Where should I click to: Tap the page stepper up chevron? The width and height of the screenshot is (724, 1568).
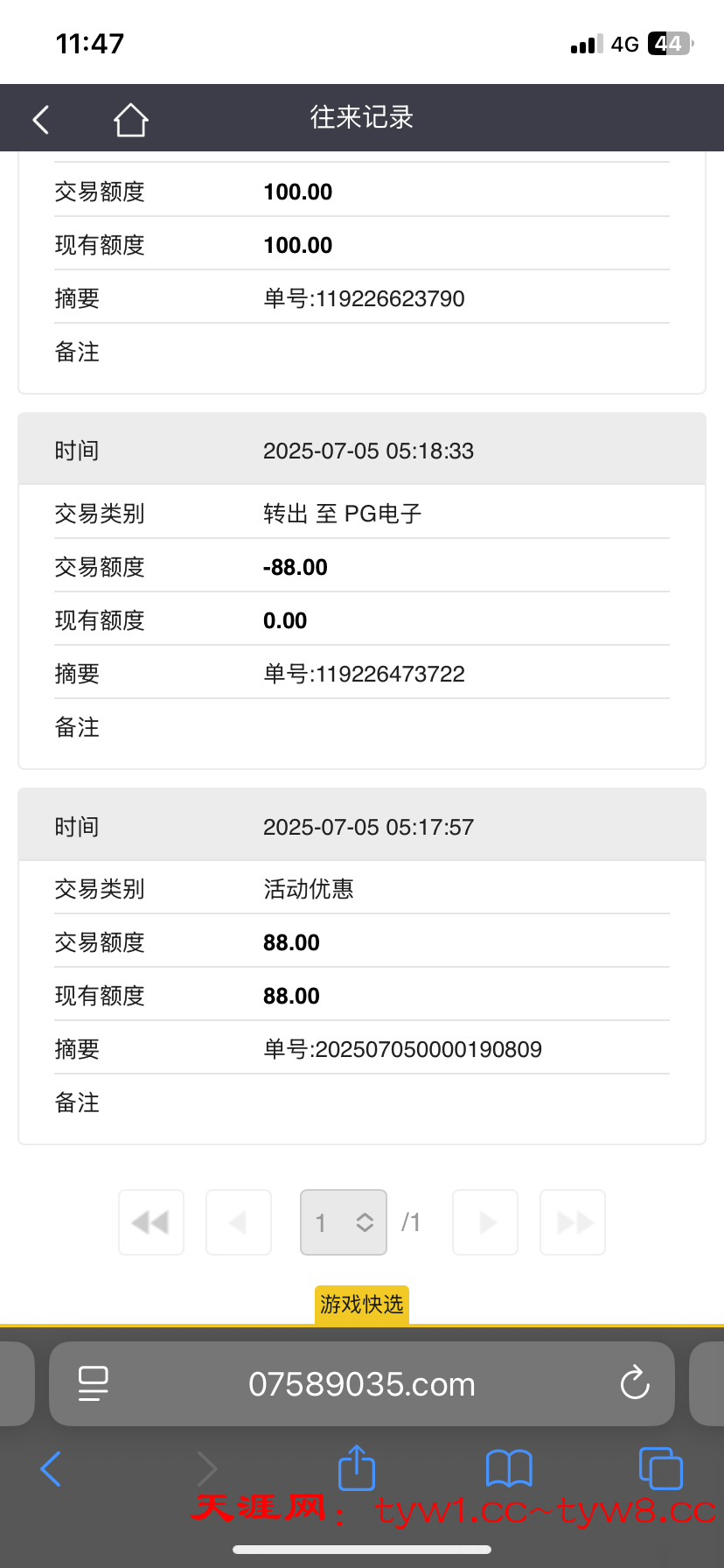pyautogui.click(x=365, y=1216)
